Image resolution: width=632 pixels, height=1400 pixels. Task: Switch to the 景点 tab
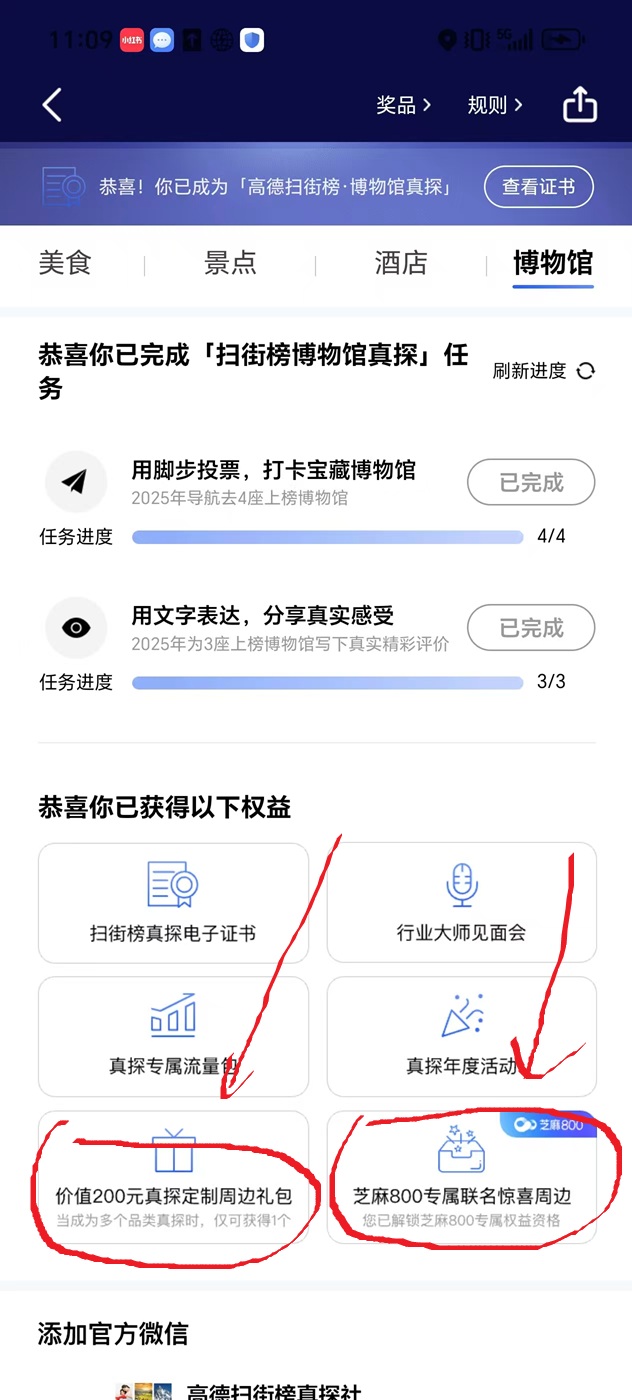pos(230,263)
